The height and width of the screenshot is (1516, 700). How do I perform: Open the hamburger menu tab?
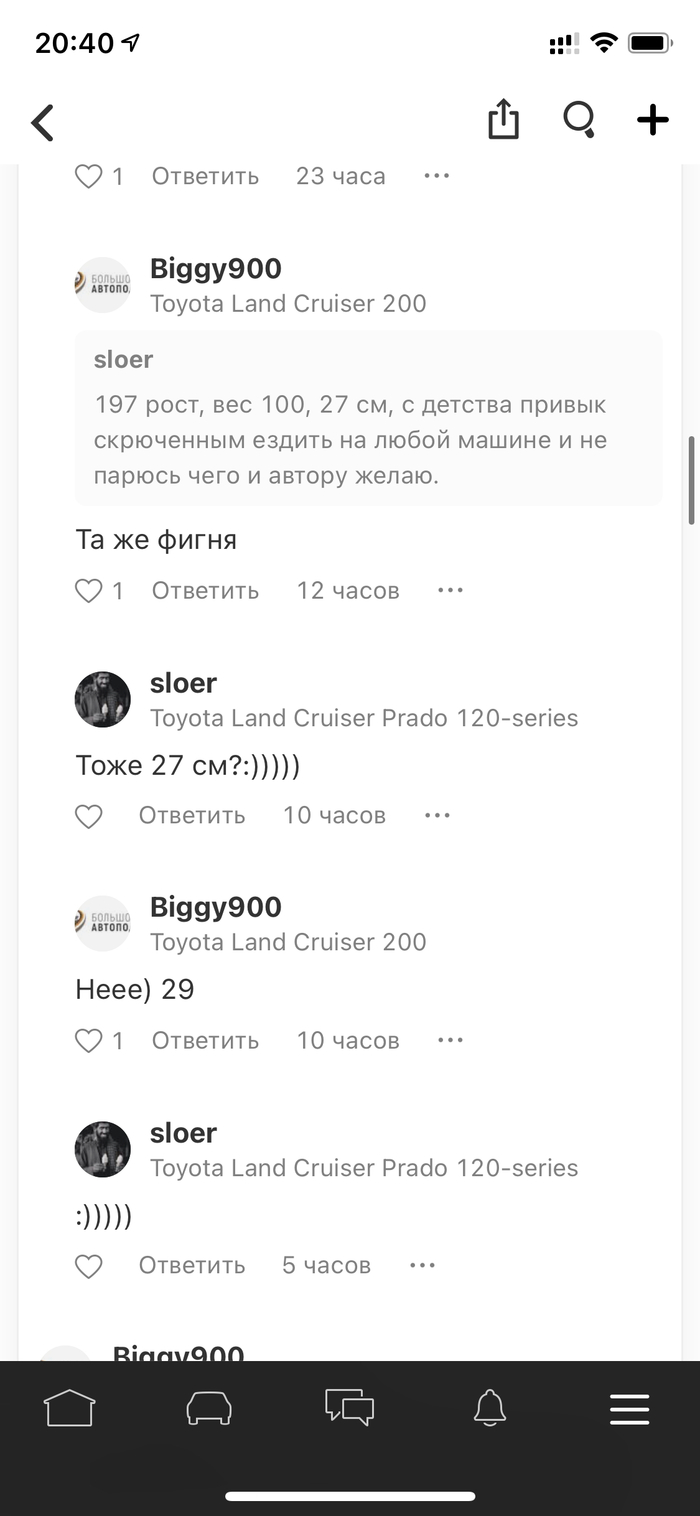(630, 1408)
